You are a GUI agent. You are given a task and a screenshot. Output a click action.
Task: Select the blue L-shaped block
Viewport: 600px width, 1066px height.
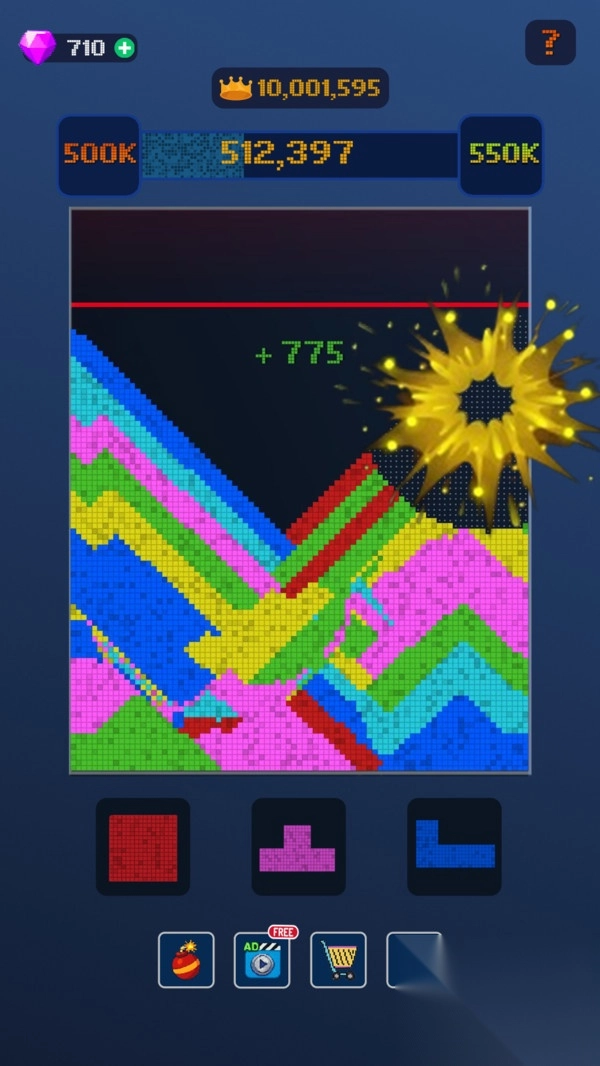454,847
